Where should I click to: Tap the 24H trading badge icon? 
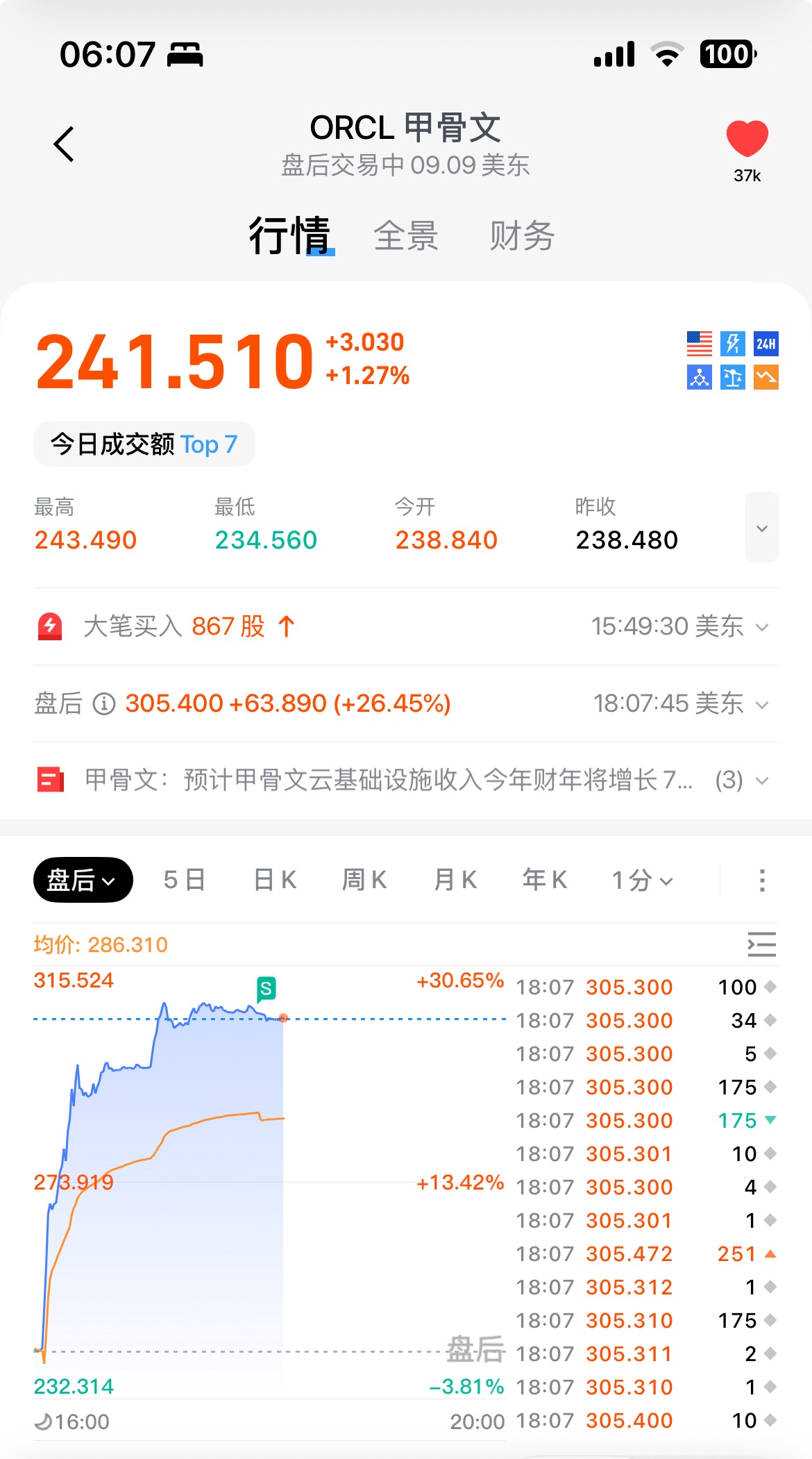point(766,344)
